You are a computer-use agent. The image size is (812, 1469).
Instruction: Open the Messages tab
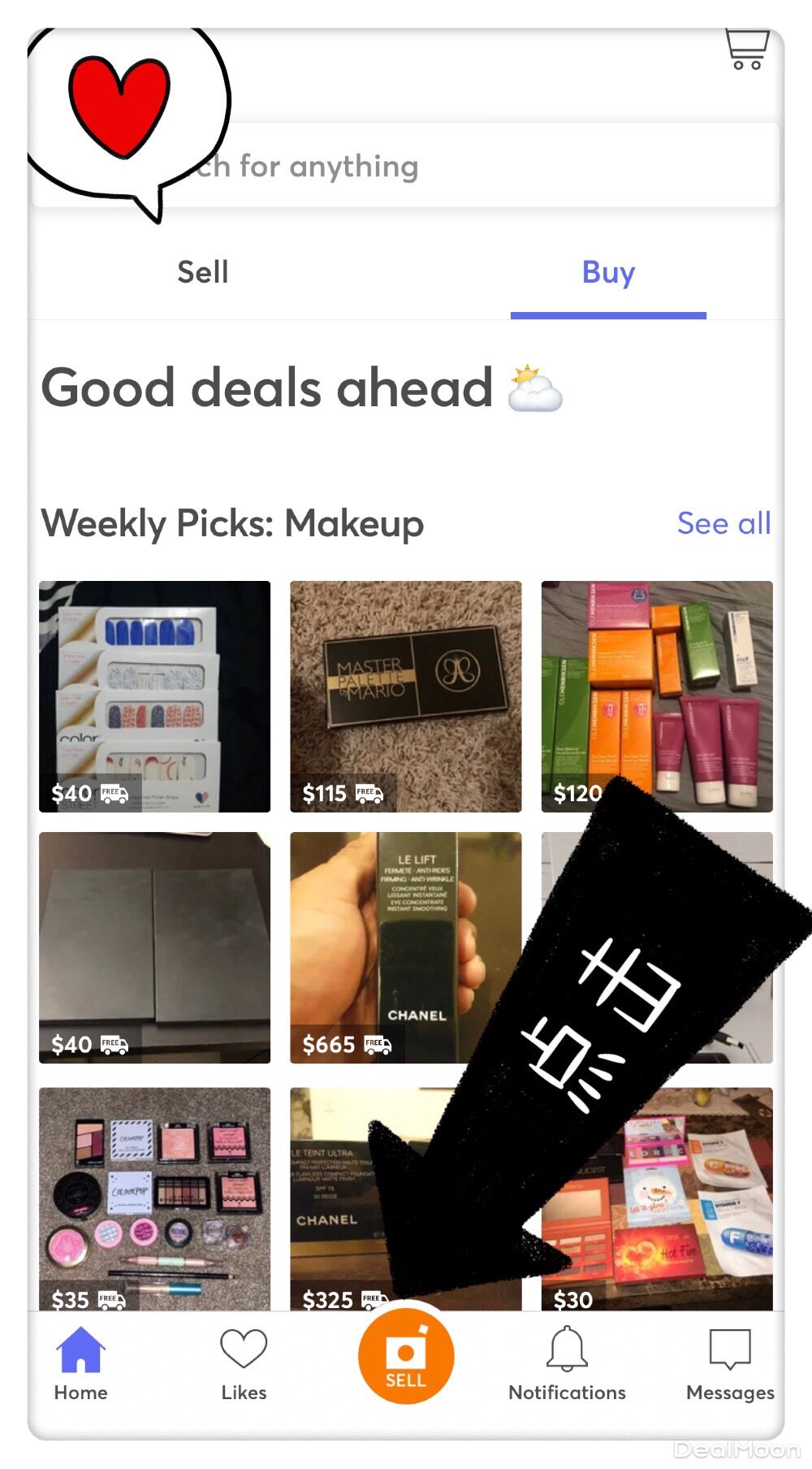coord(730,1365)
